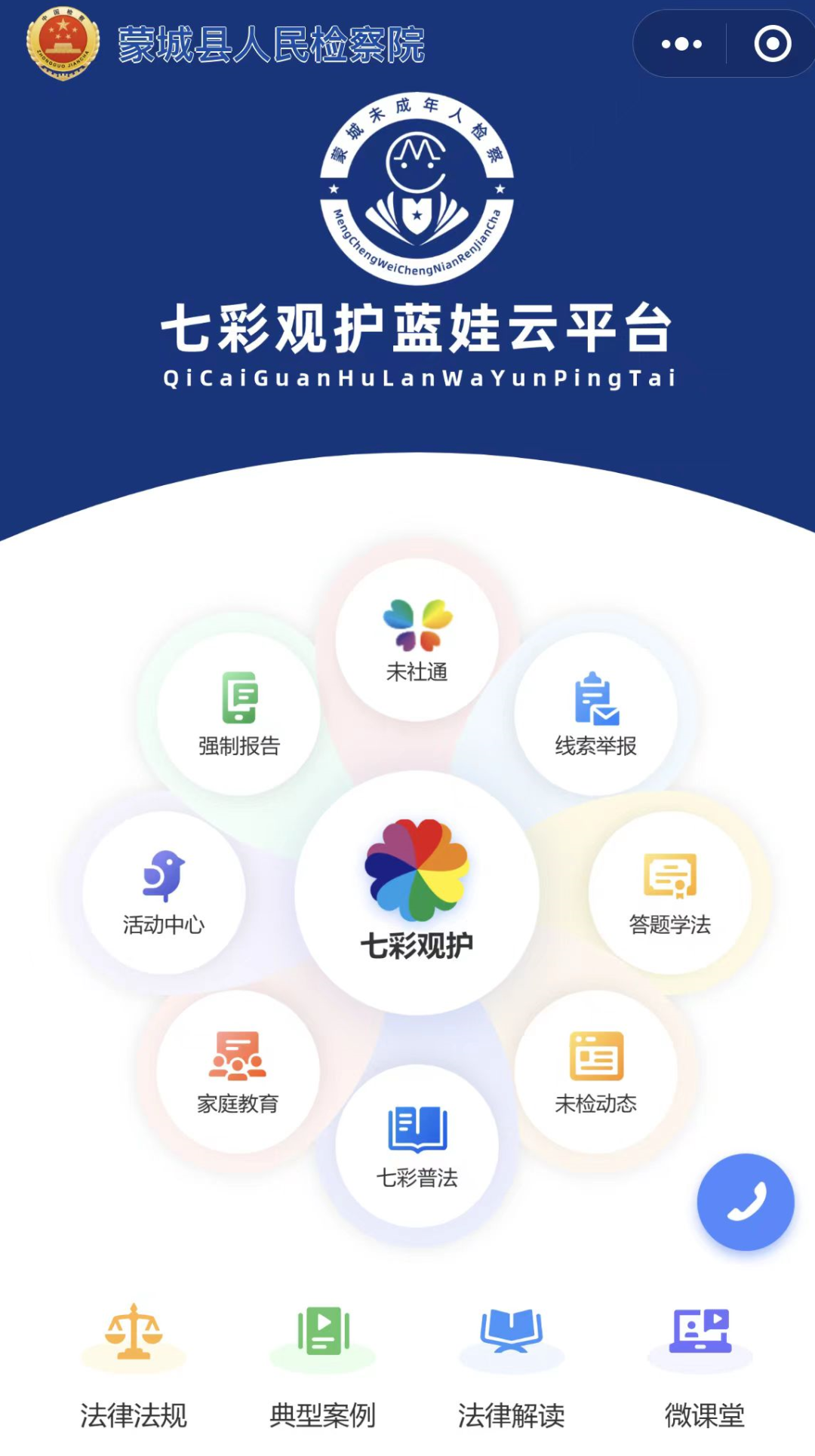Close the mini program via circle button

pos(772,44)
